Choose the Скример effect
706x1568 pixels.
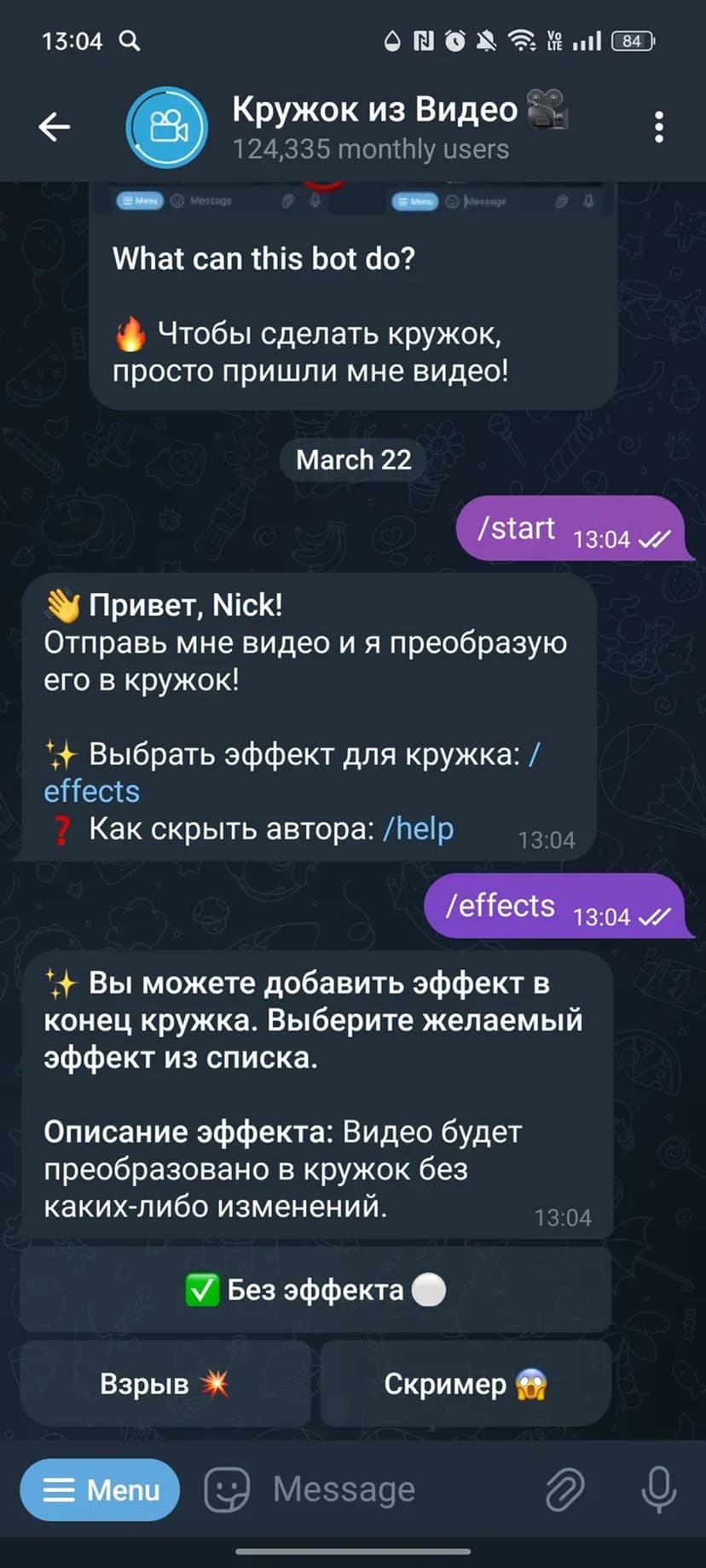click(466, 1383)
